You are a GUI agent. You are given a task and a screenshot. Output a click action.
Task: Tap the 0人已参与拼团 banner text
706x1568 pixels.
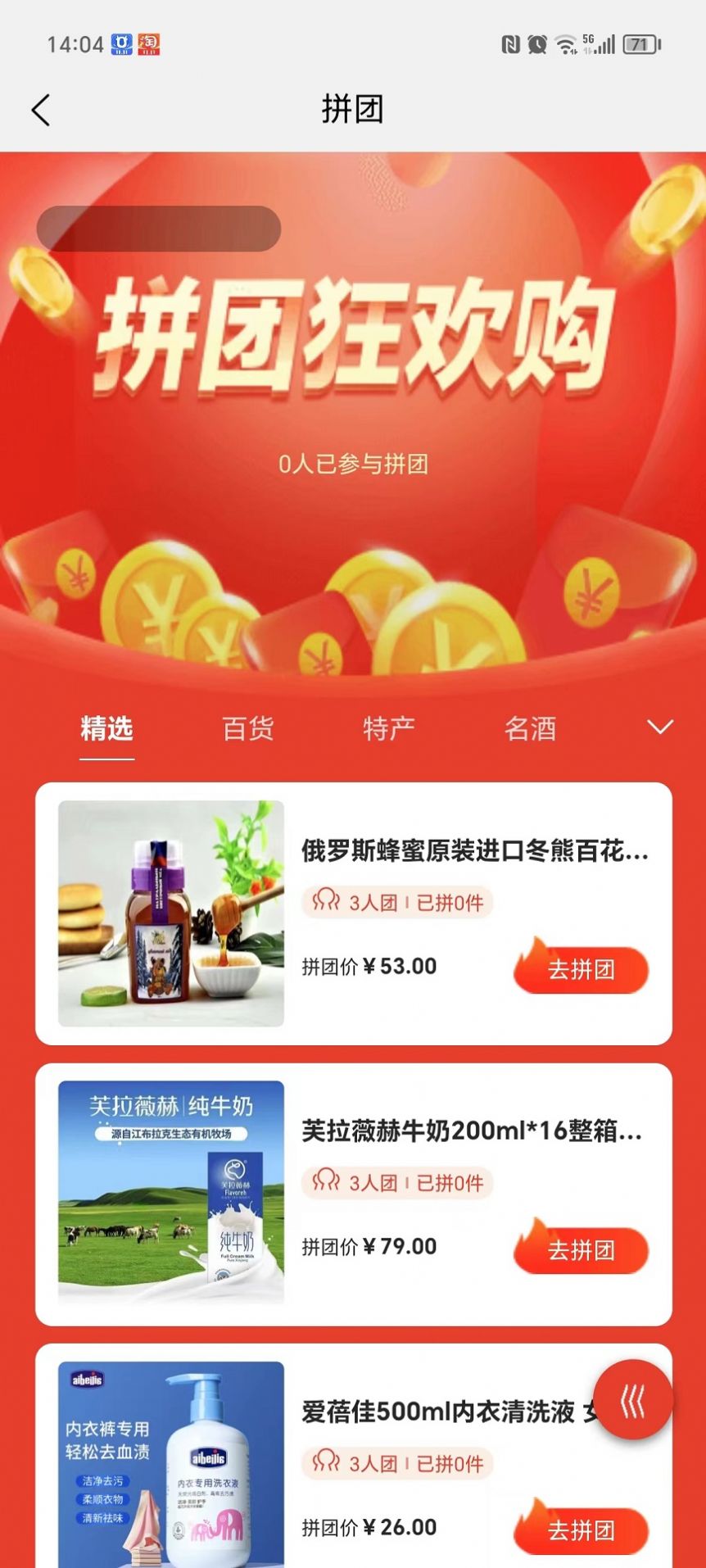pos(353,462)
